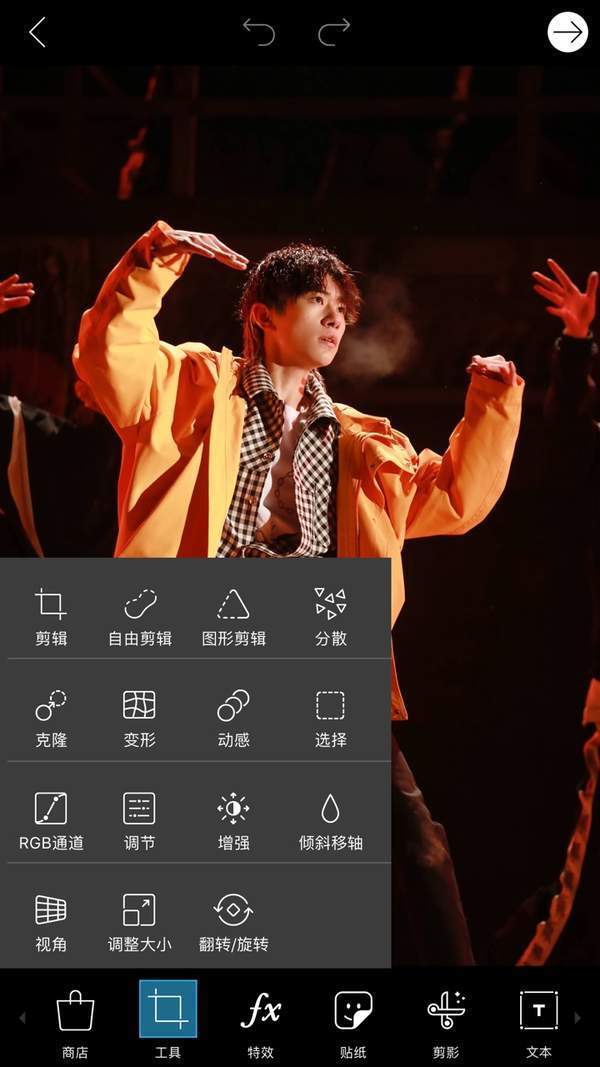Go back with the top-left arrow
Screen dimensions: 600x1067
point(37,33)
